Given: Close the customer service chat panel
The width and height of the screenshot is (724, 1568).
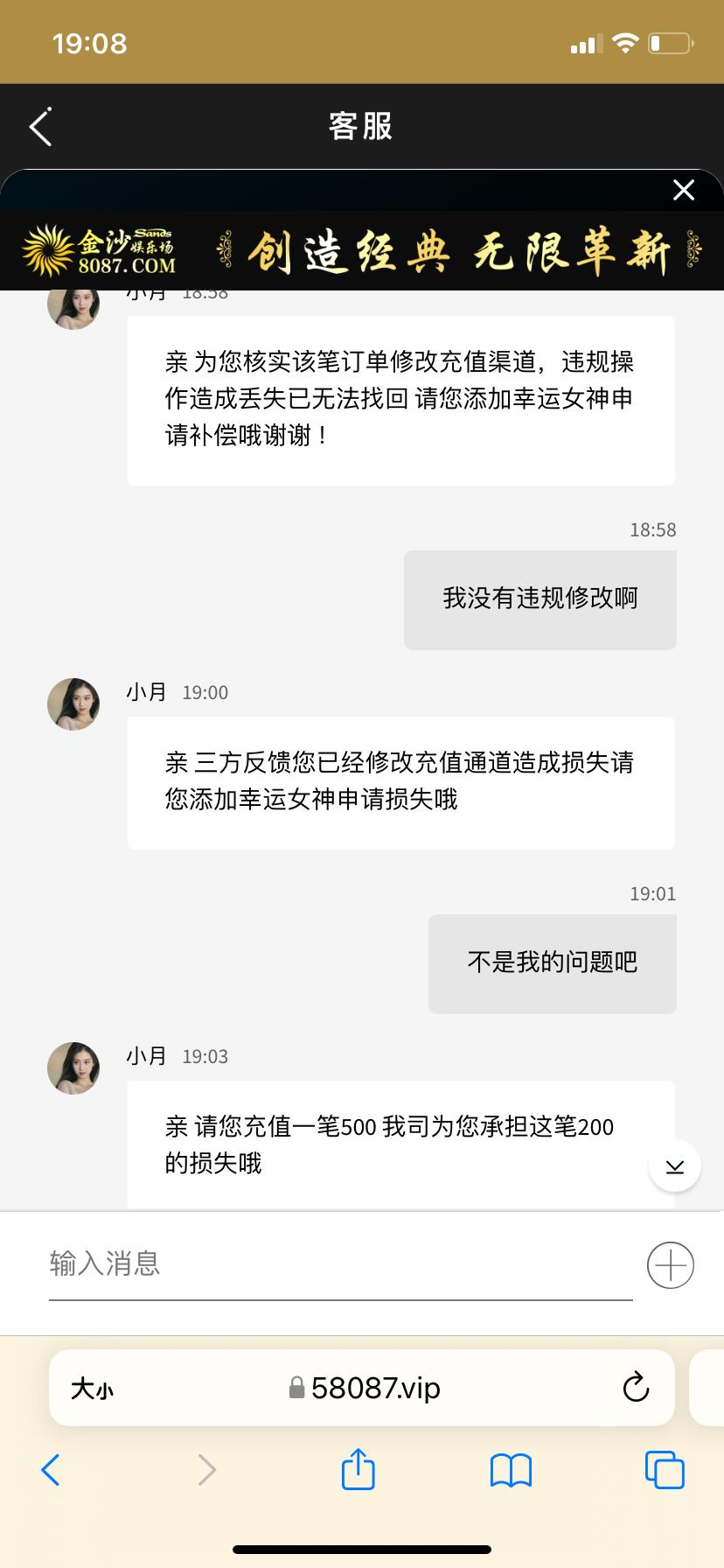Looking at the screenshot, I should (684, 190).
